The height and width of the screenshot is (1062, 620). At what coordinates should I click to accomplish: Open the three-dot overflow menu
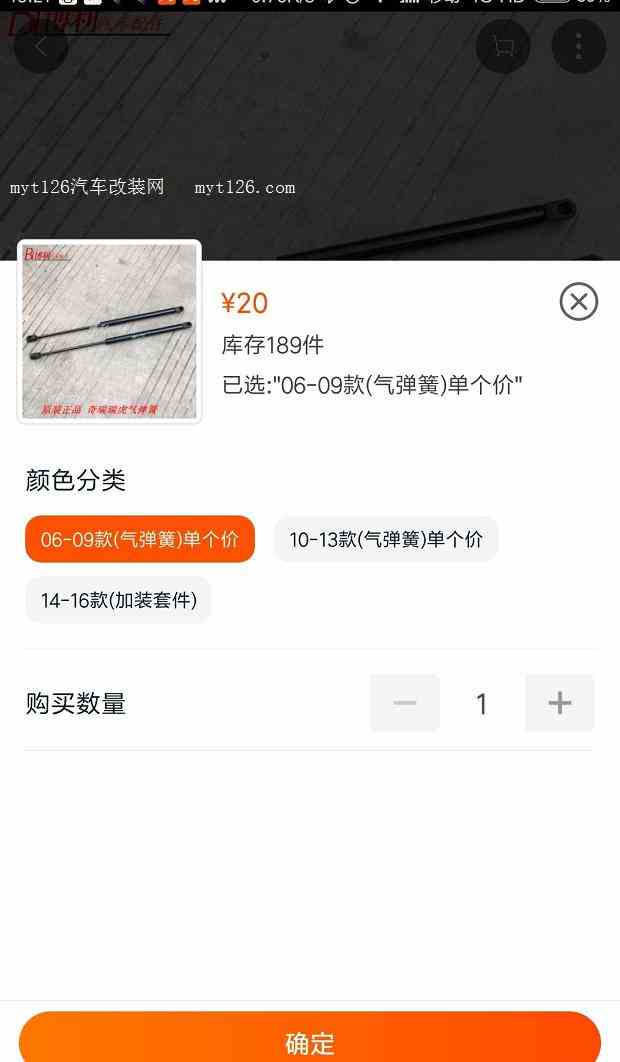(x=578, y=47)
